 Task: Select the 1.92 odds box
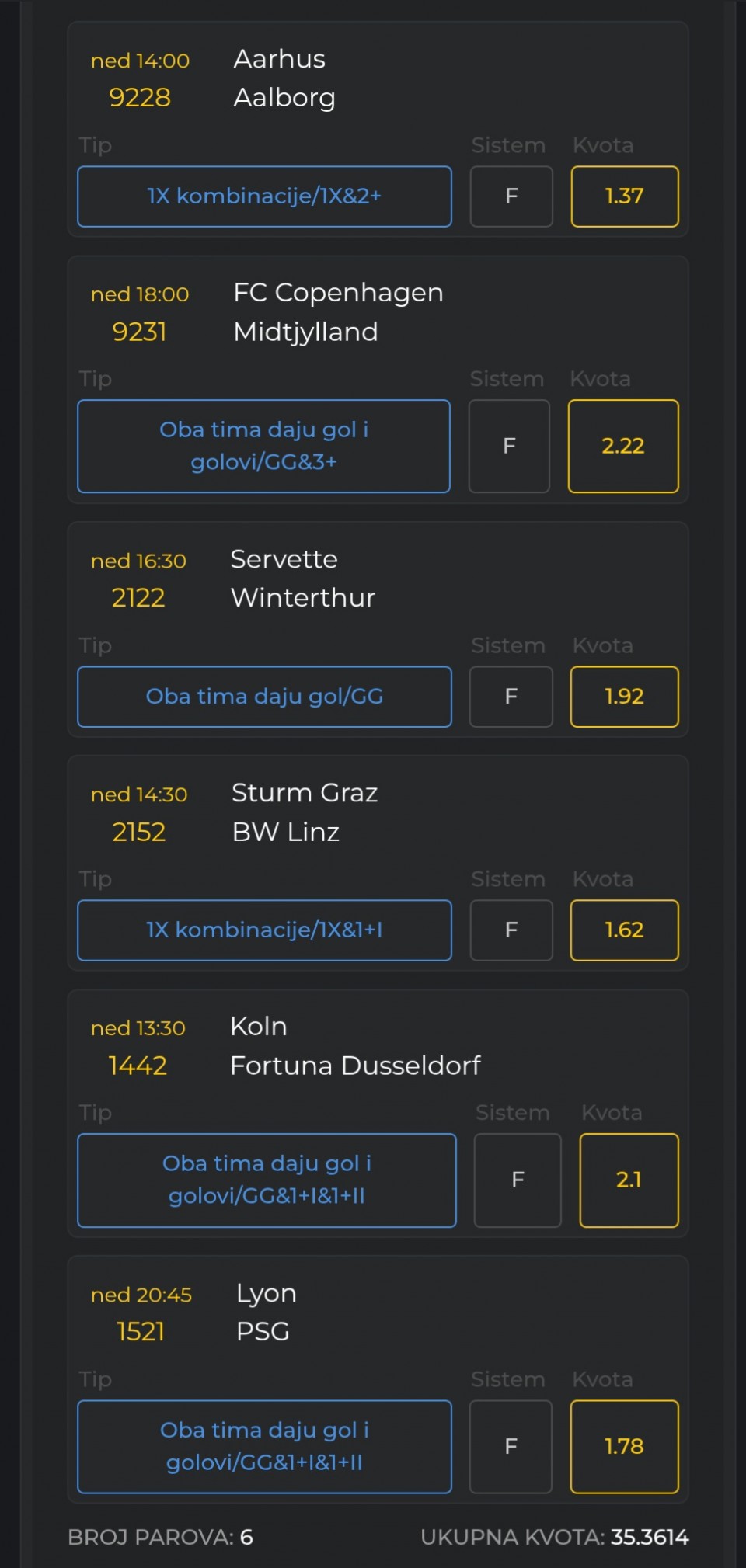click(624, 697)
